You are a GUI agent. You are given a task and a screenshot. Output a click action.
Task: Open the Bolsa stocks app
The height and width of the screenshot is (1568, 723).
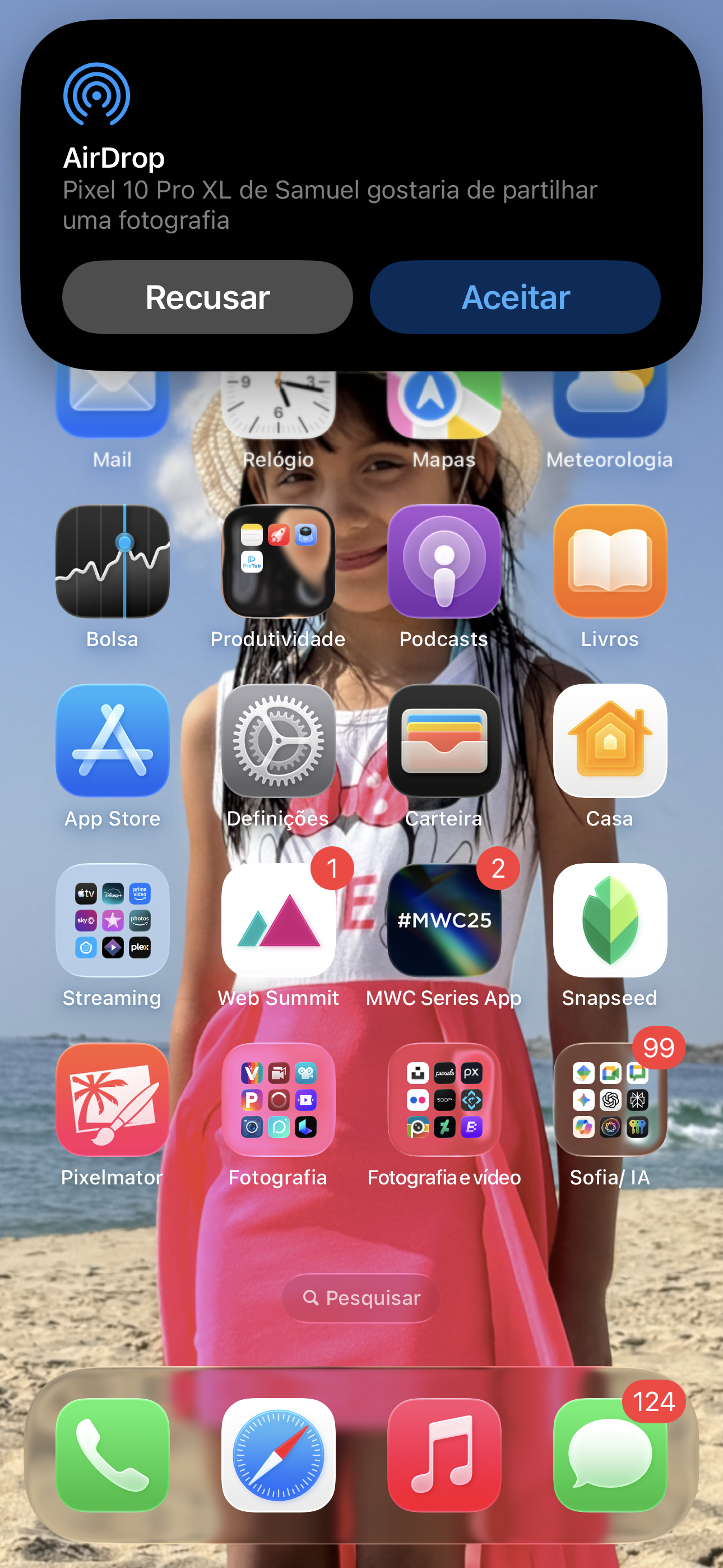point(113,561)
